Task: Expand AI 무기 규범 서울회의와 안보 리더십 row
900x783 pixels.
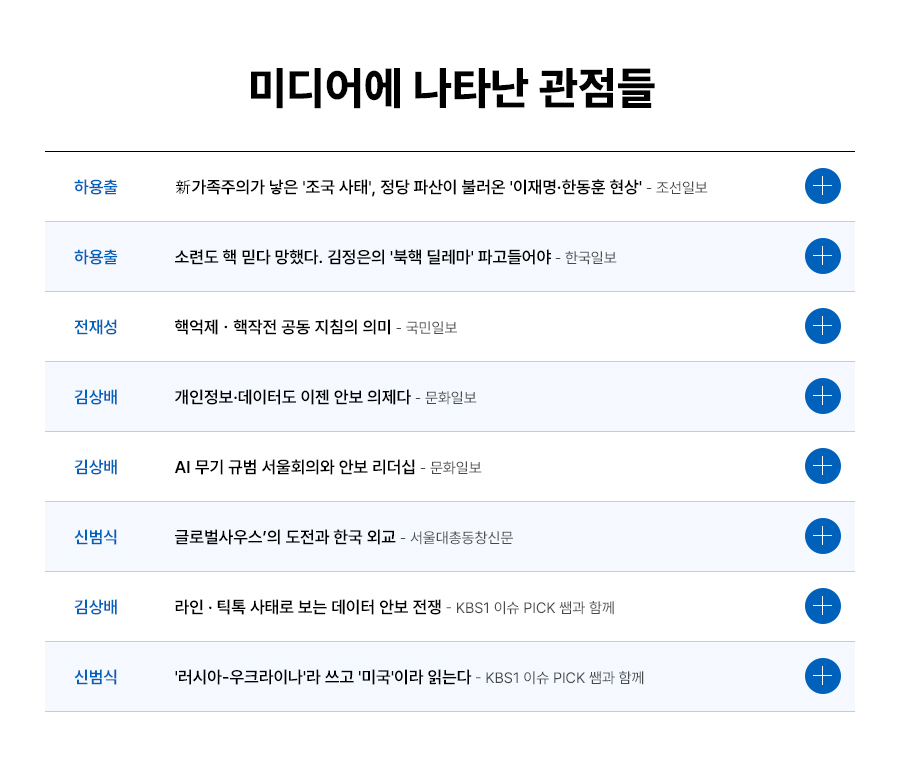Action: click(822, 466)
